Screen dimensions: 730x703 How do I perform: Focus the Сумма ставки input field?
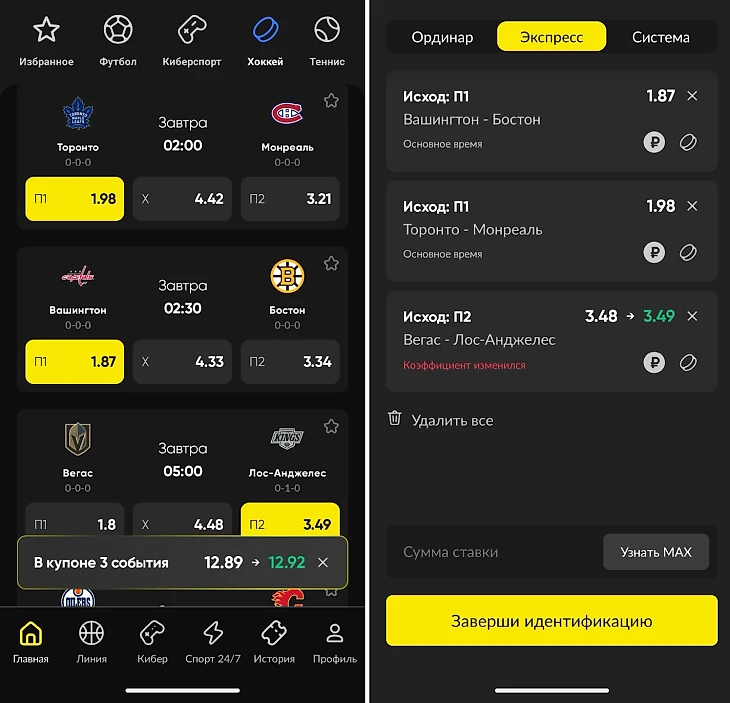coord(490,552)
